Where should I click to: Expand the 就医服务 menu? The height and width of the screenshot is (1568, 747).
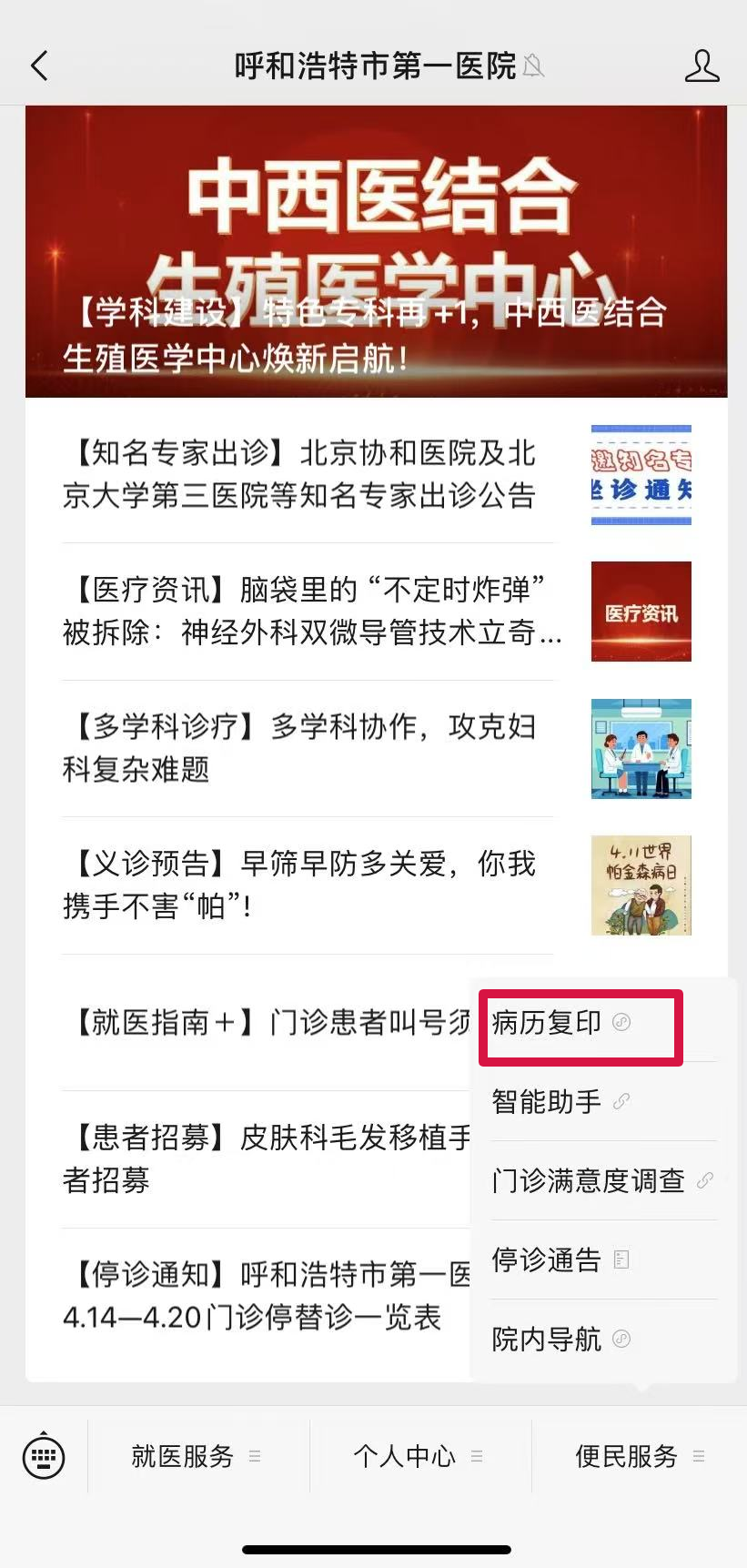click(x=196, y=1456)
